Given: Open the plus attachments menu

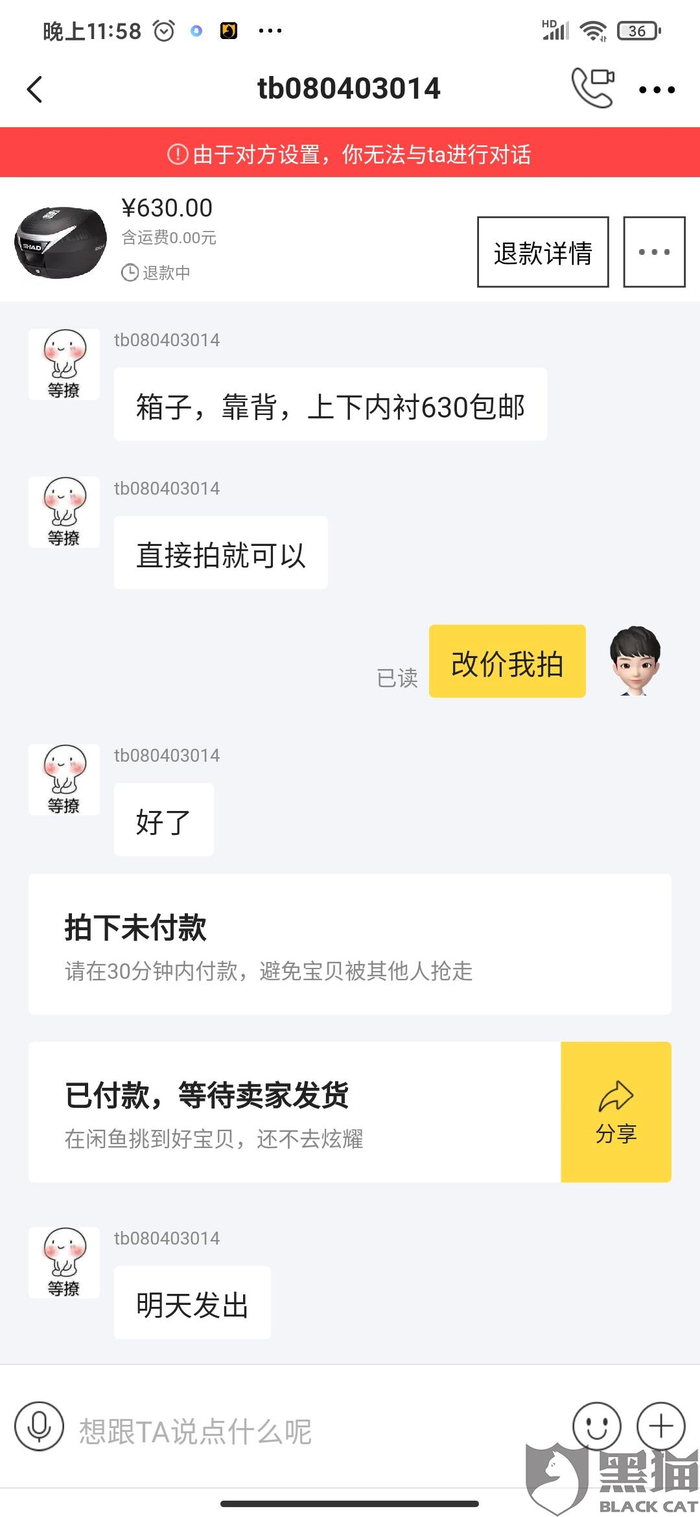Looking at the screenshot, I should (x=661, y=1426).
